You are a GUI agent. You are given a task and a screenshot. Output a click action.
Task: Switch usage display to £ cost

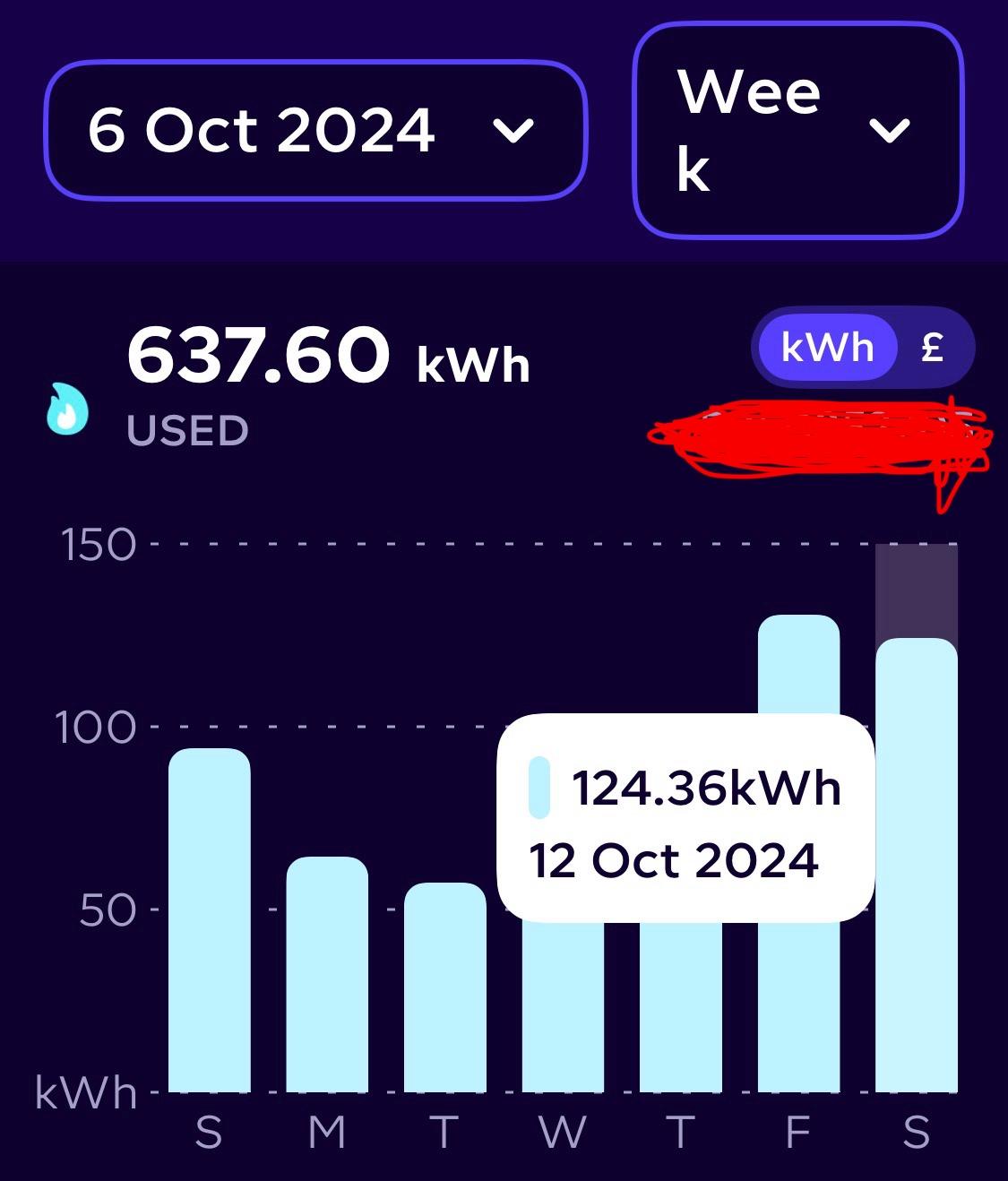[933, 348]
